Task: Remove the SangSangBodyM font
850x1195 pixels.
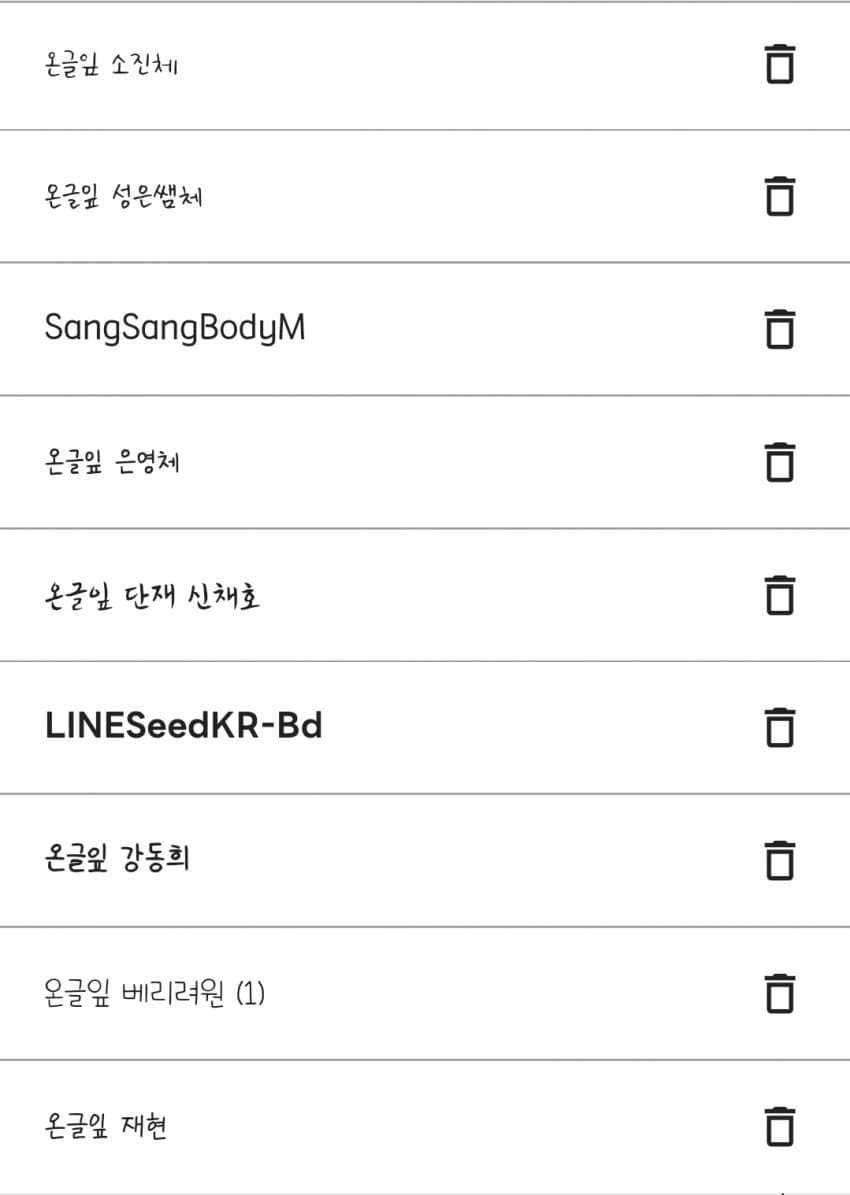Action: pyautogui.click(x=779, y=329)
